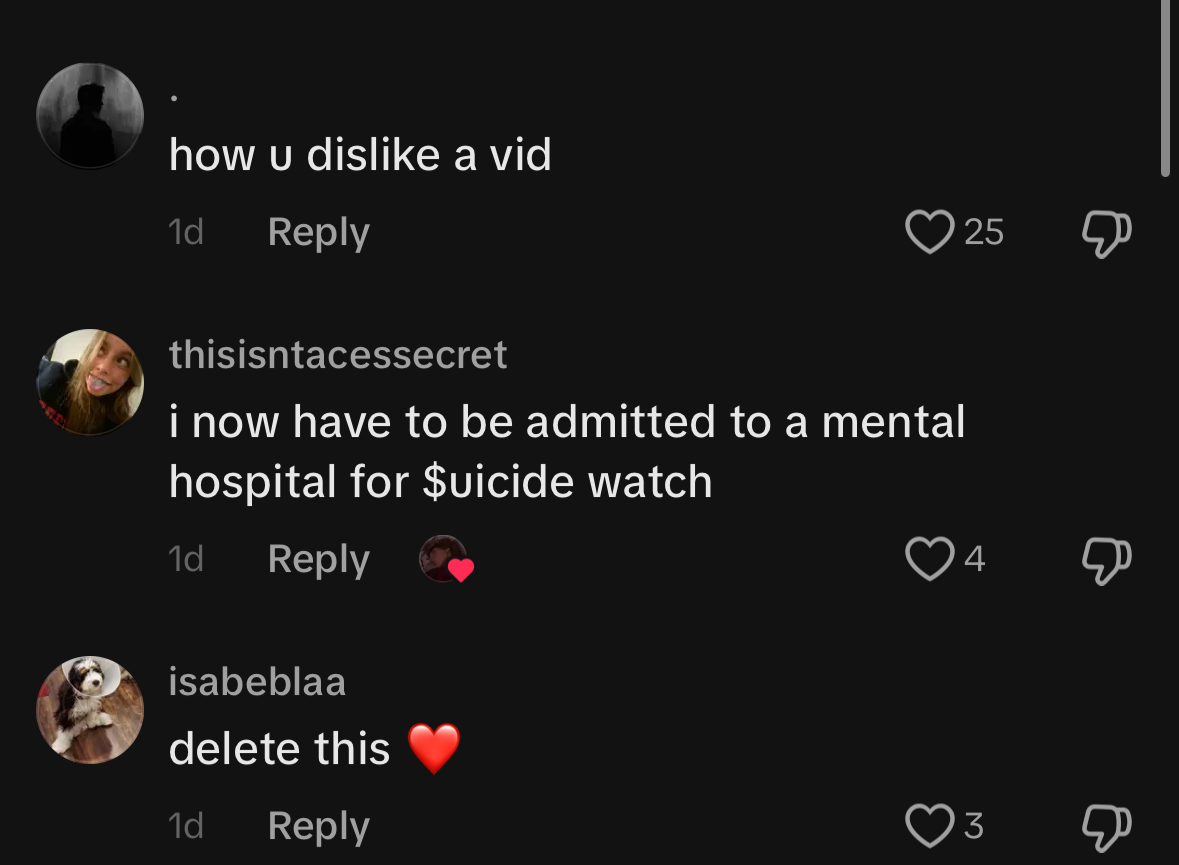Dislike the "how u dislike a vid" comment
Screen dimensions: 1179x865
coord(1107,233)
